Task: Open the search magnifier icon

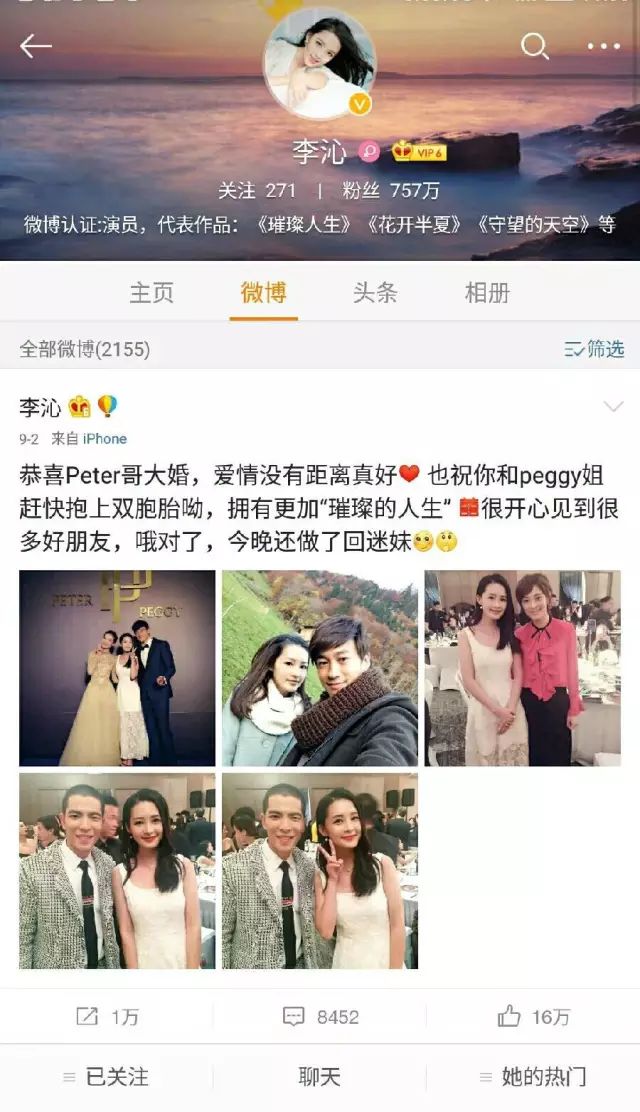Action: click(x=535, y=46)
